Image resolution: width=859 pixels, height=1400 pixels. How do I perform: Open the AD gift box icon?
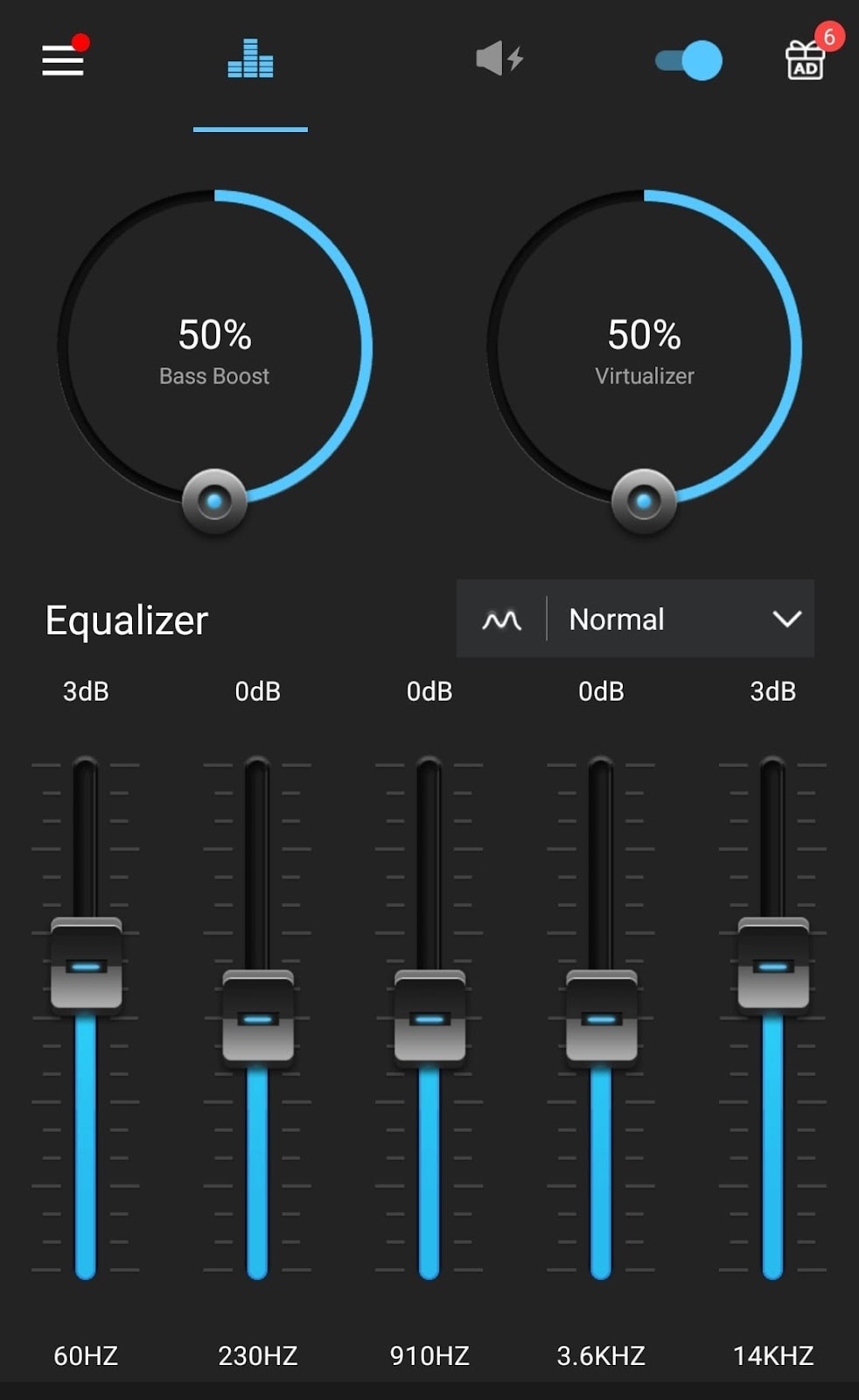click(x=805, y=59)
